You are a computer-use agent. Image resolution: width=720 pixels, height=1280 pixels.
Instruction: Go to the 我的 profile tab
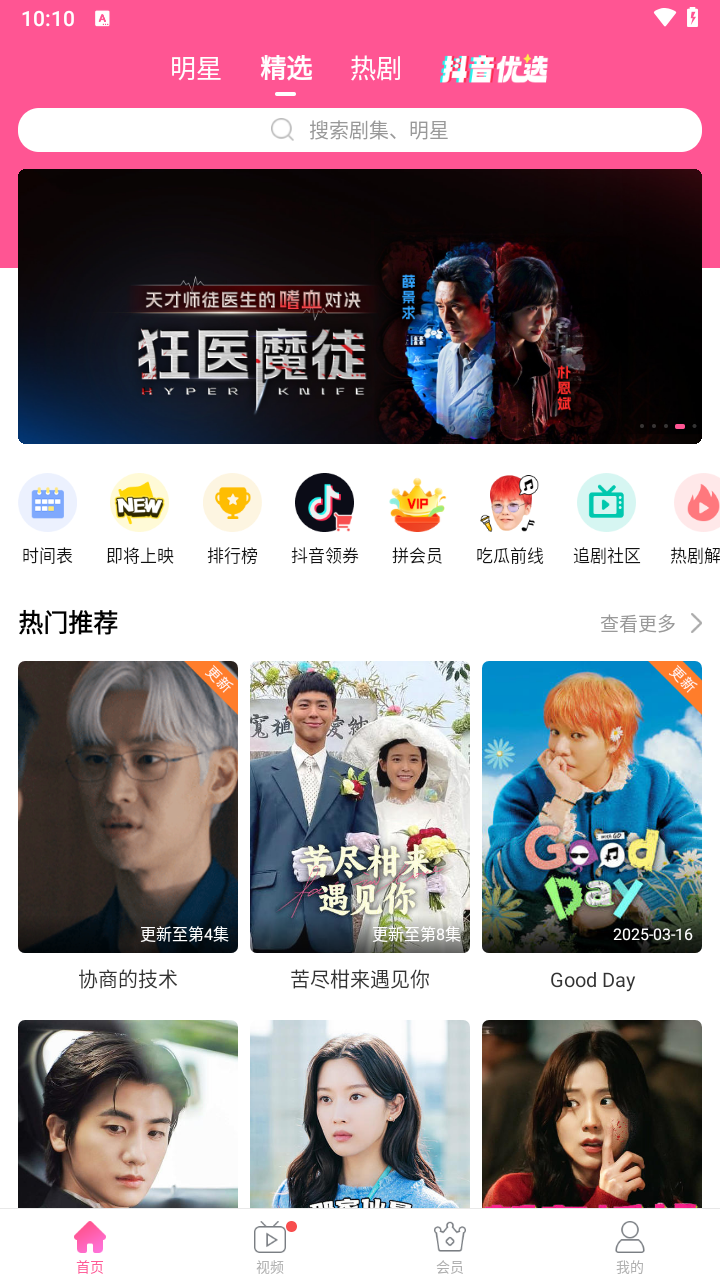[630, 1246]
